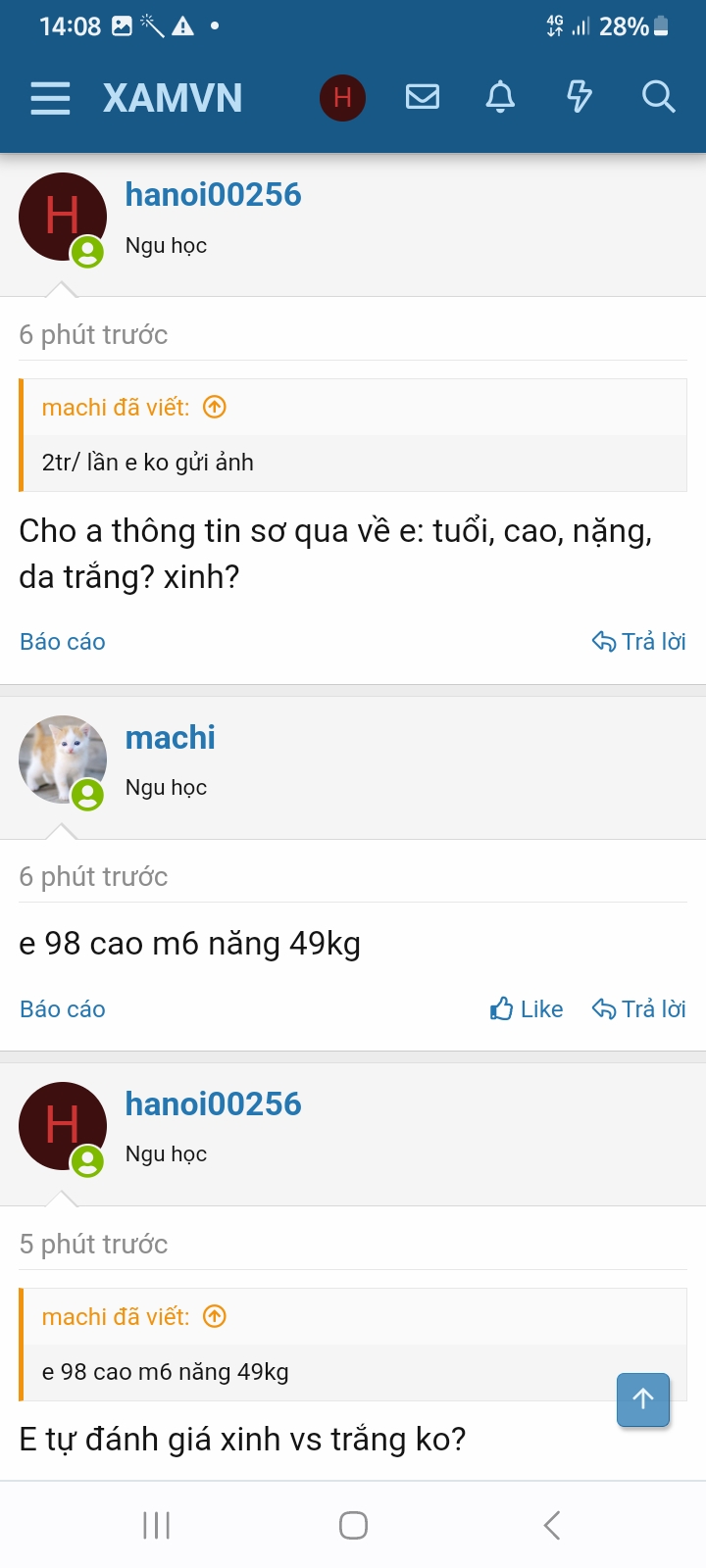The width and height of the screenshot is (706, 1568).
Task: Open the search icon
Action: point(658,97)
